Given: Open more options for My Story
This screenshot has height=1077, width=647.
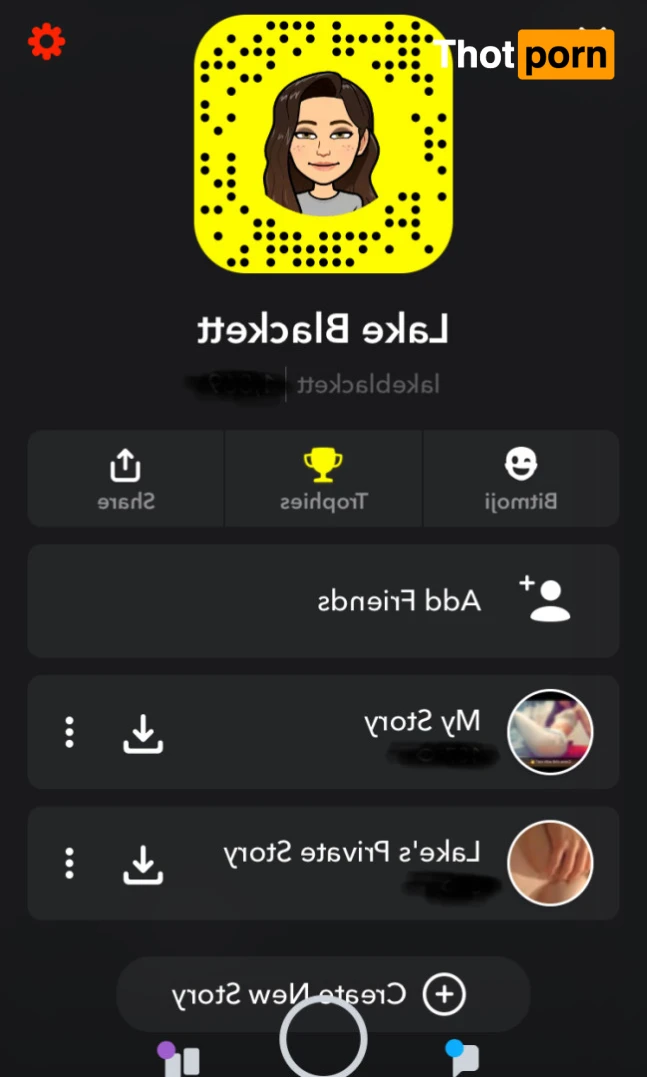Looking at the screenshot, I should tap(69, 732).
